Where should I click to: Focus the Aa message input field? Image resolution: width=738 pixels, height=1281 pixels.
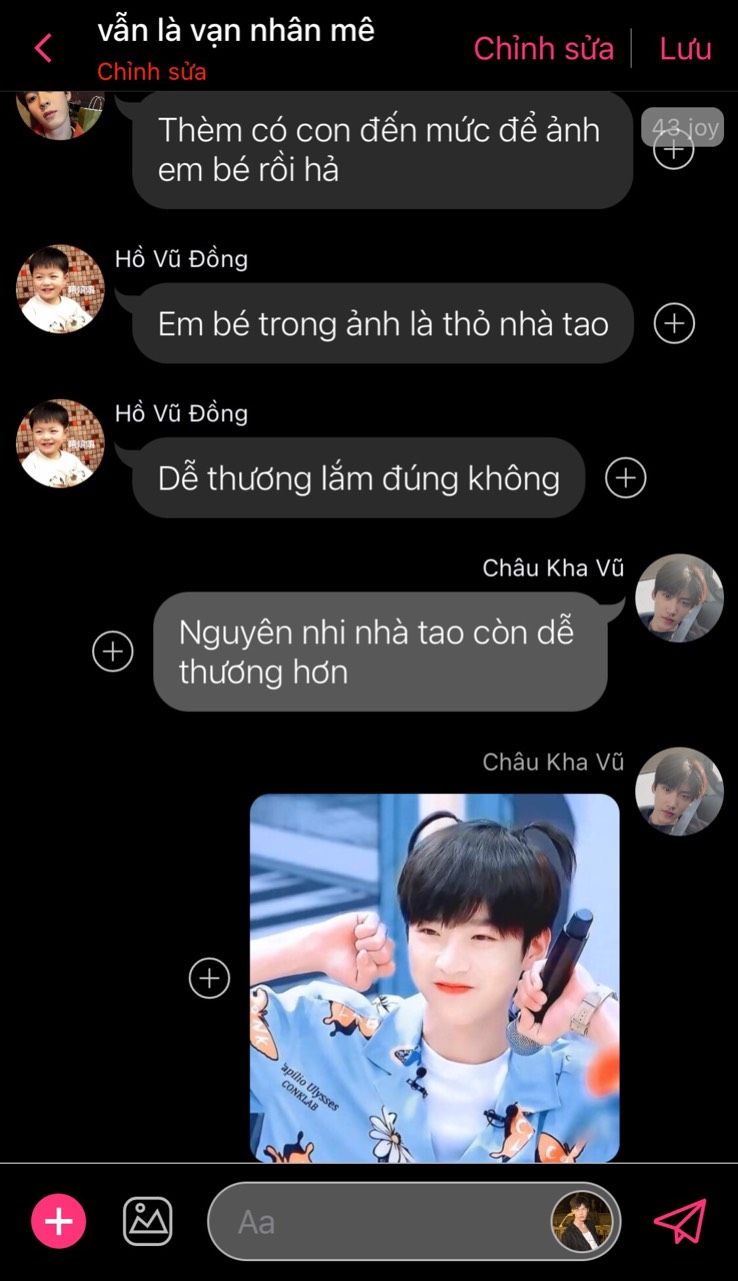click(380, 1222)
